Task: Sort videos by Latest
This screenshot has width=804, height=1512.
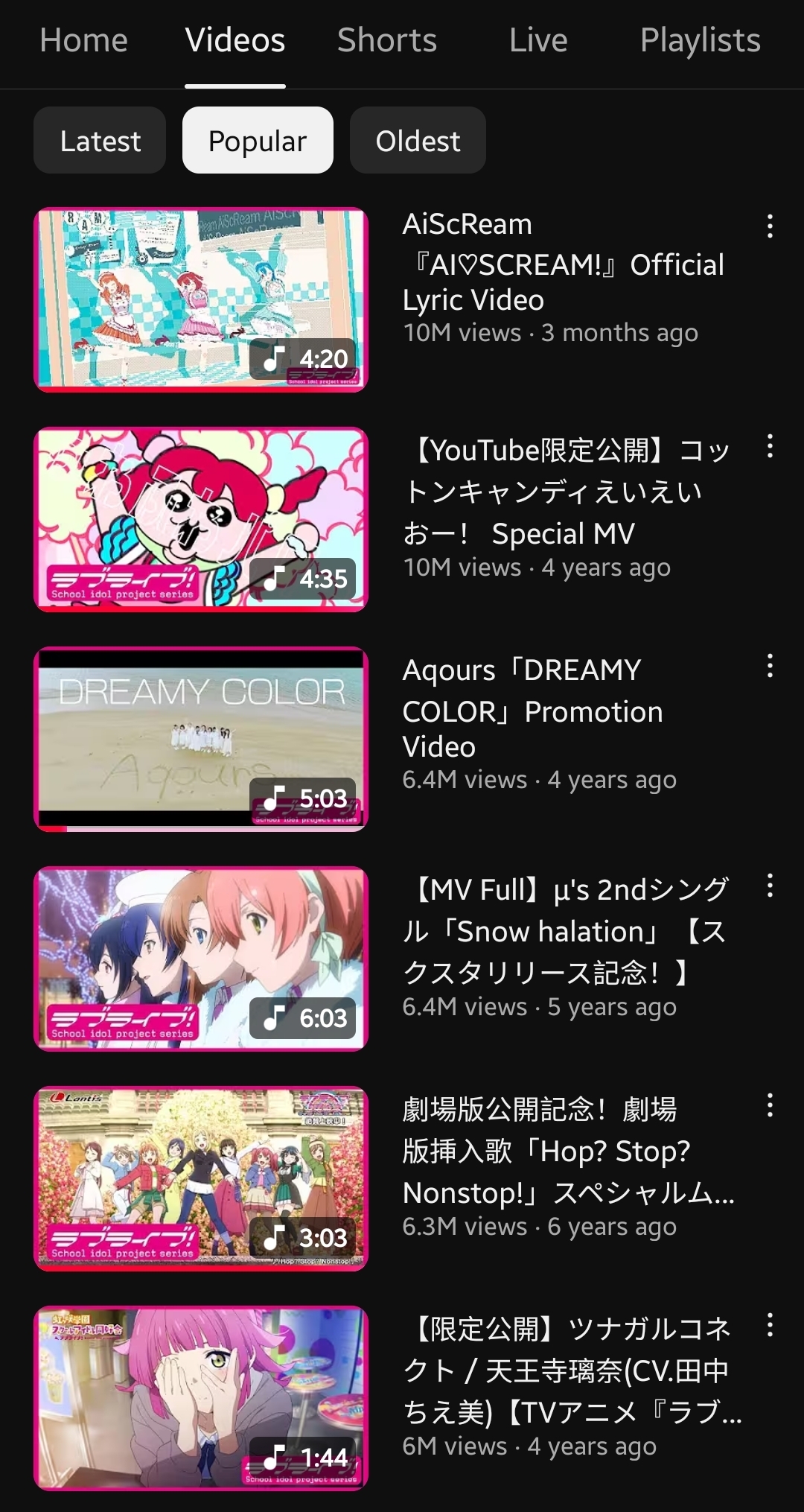Action: (100, 140)
